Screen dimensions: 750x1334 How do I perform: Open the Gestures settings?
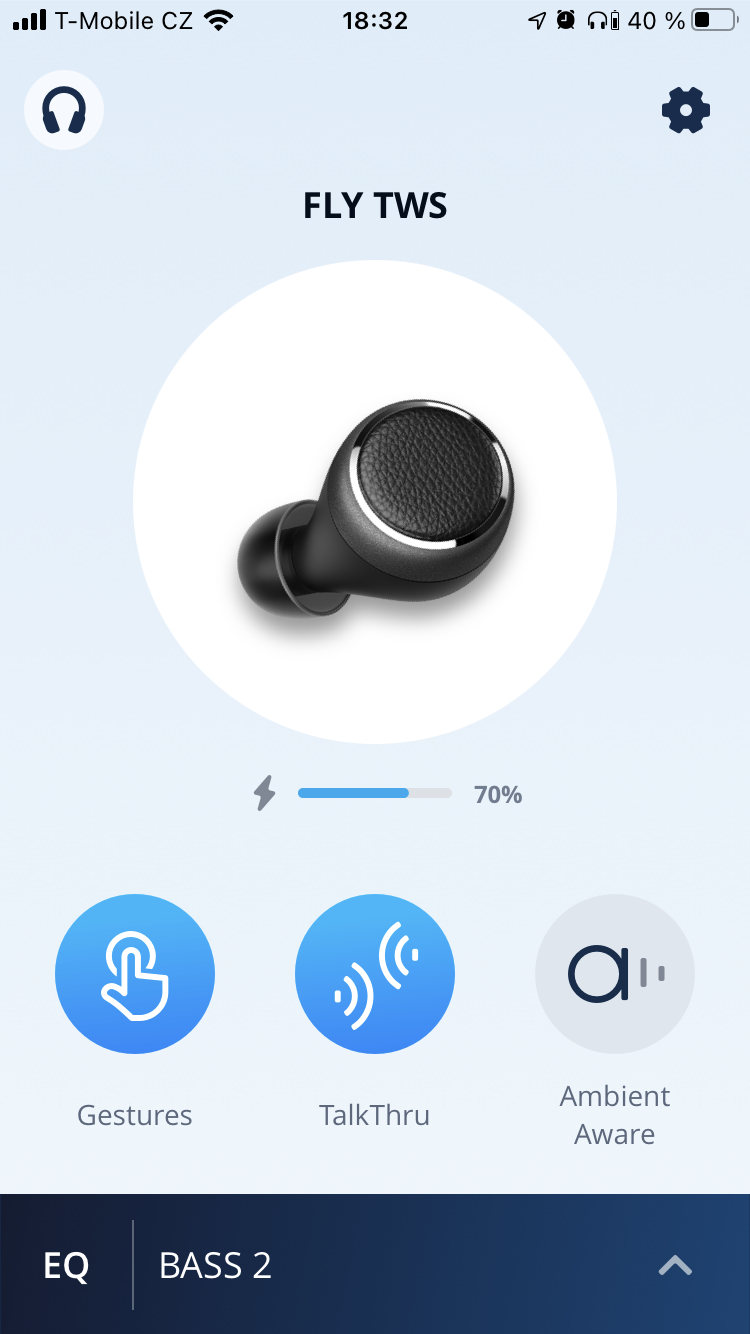pyautogui.click(x=135, y=974)
